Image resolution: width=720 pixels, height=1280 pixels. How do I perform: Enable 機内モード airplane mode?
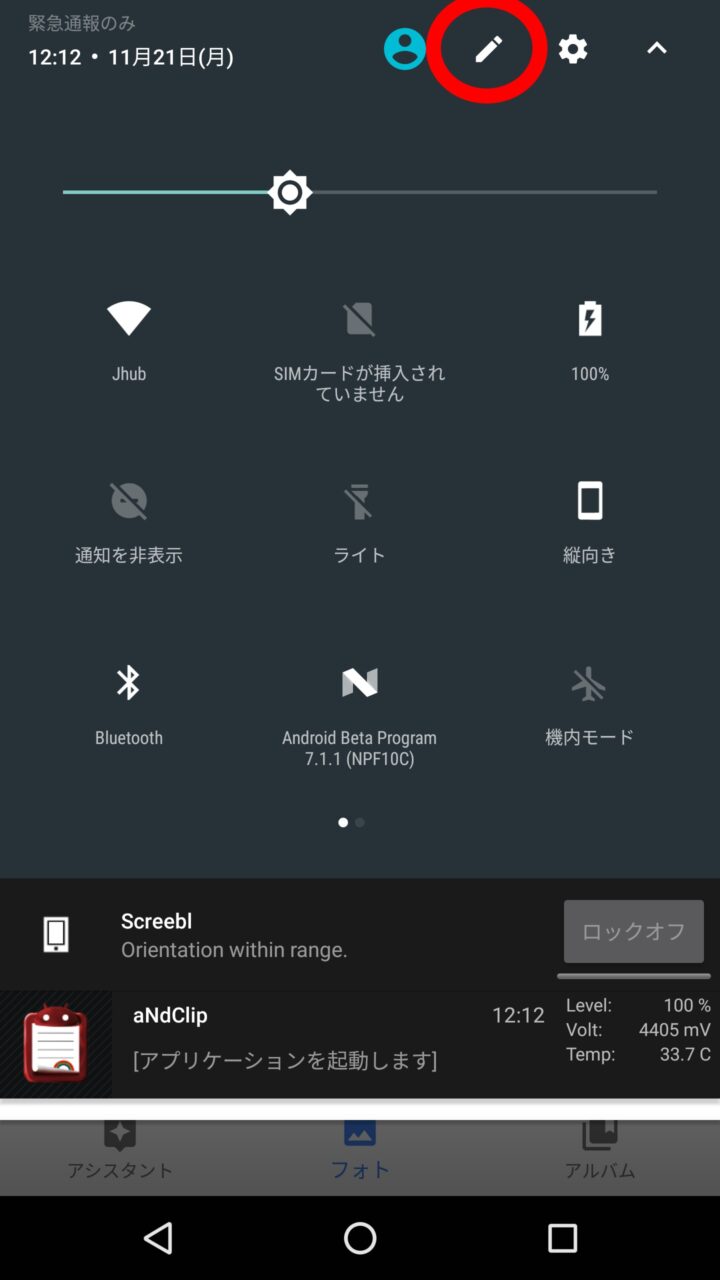tap(590, 684)
